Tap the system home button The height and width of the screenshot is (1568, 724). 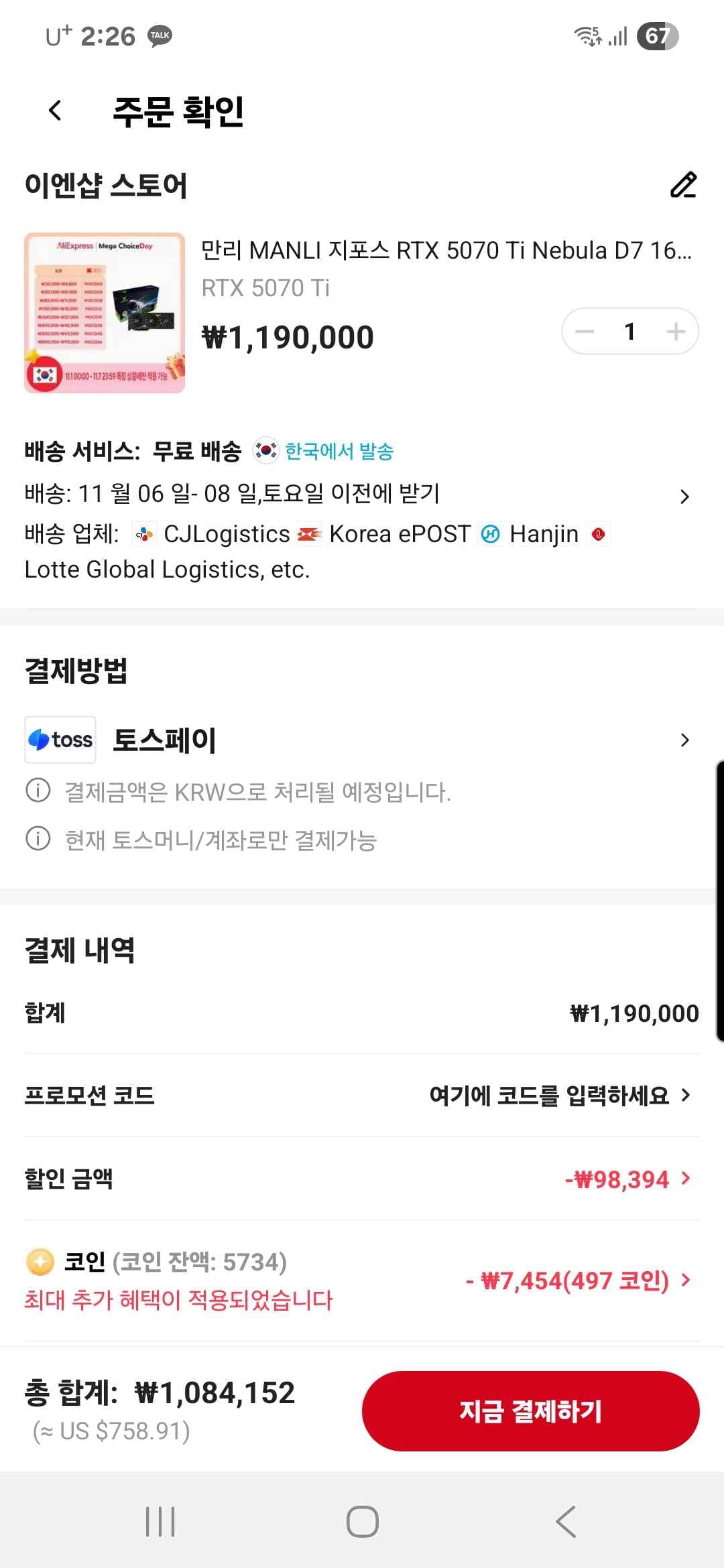coord(362,1521)
